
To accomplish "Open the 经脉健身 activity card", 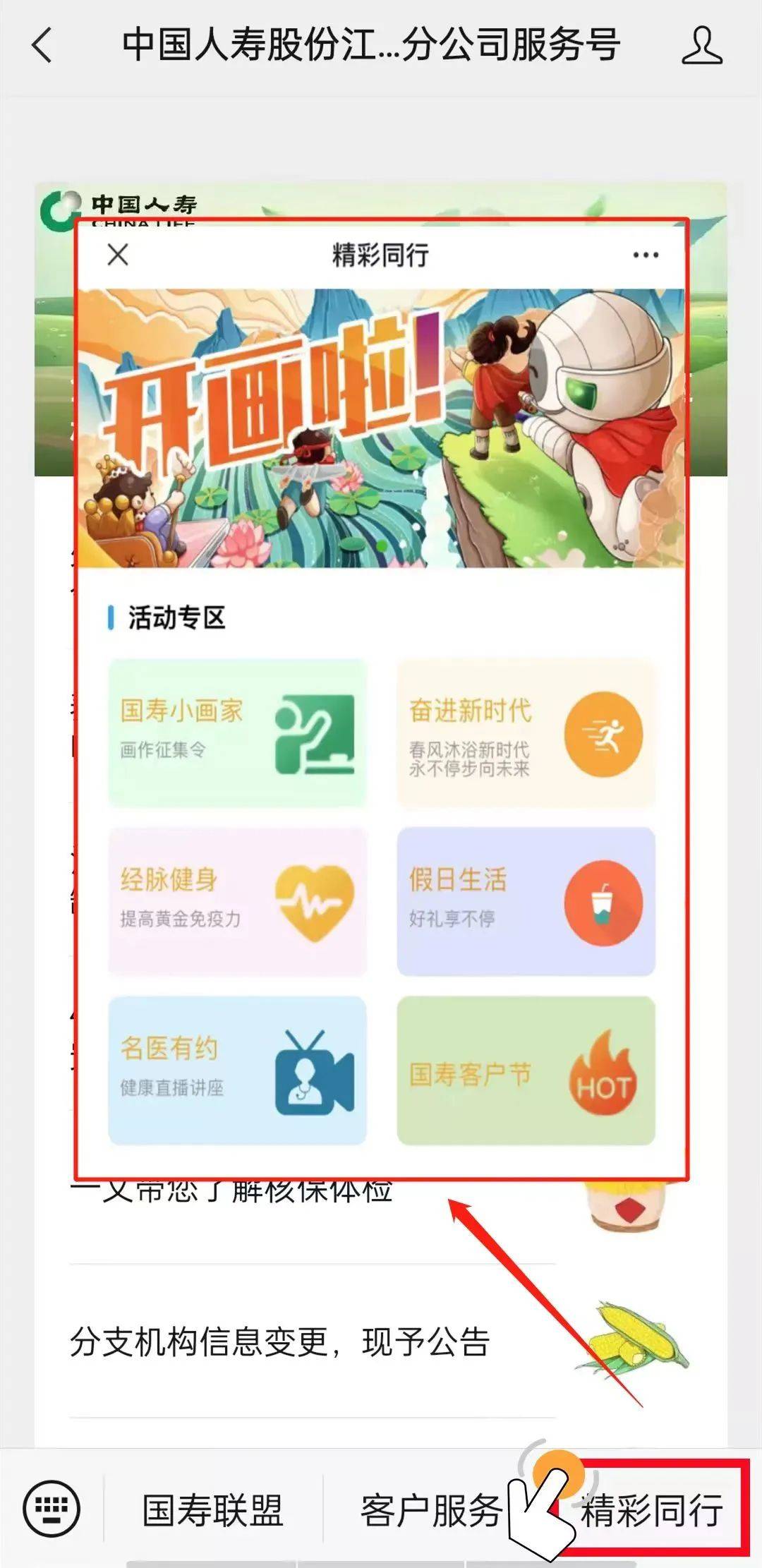I will click(x=237, y=901).
